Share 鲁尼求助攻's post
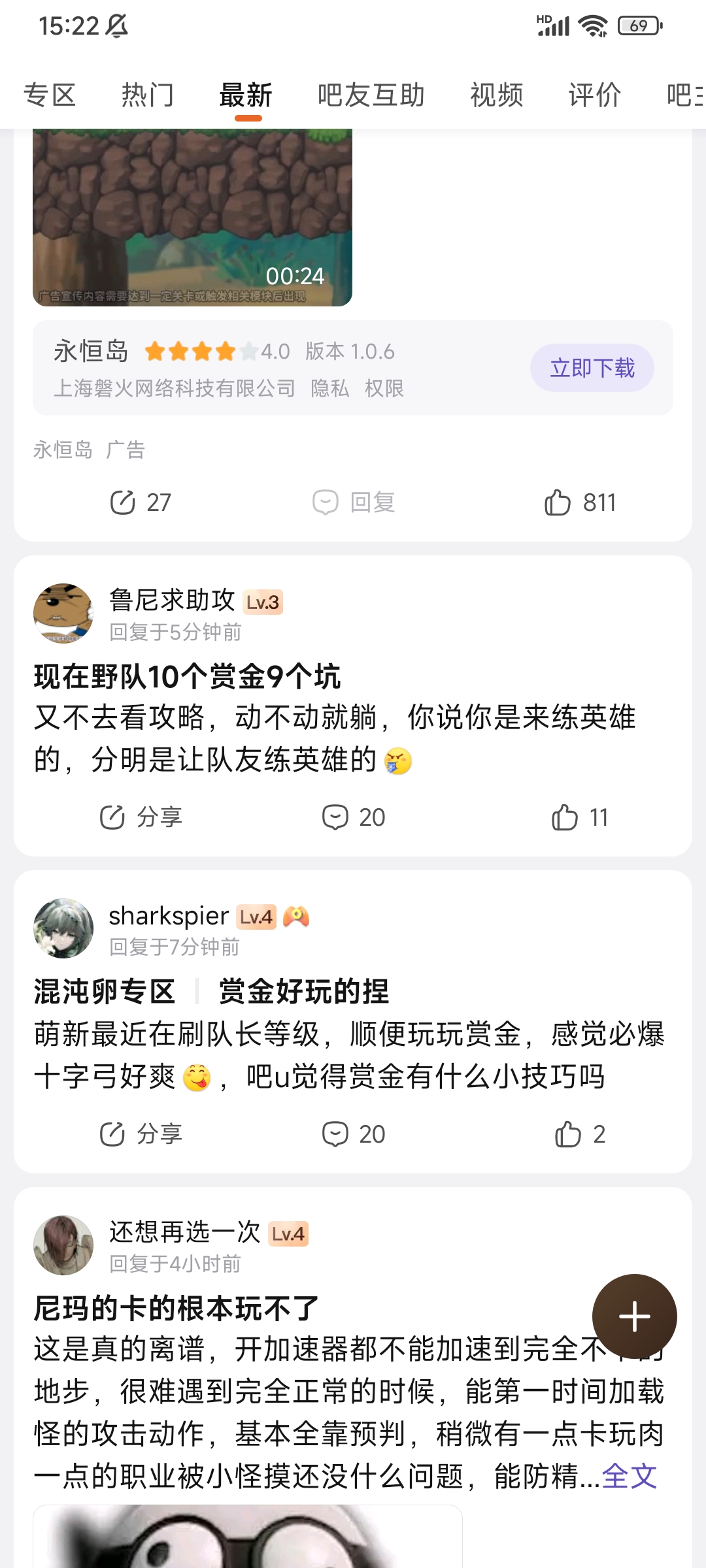This screenshot has height=1568, width=706. (x=141, y=817)
